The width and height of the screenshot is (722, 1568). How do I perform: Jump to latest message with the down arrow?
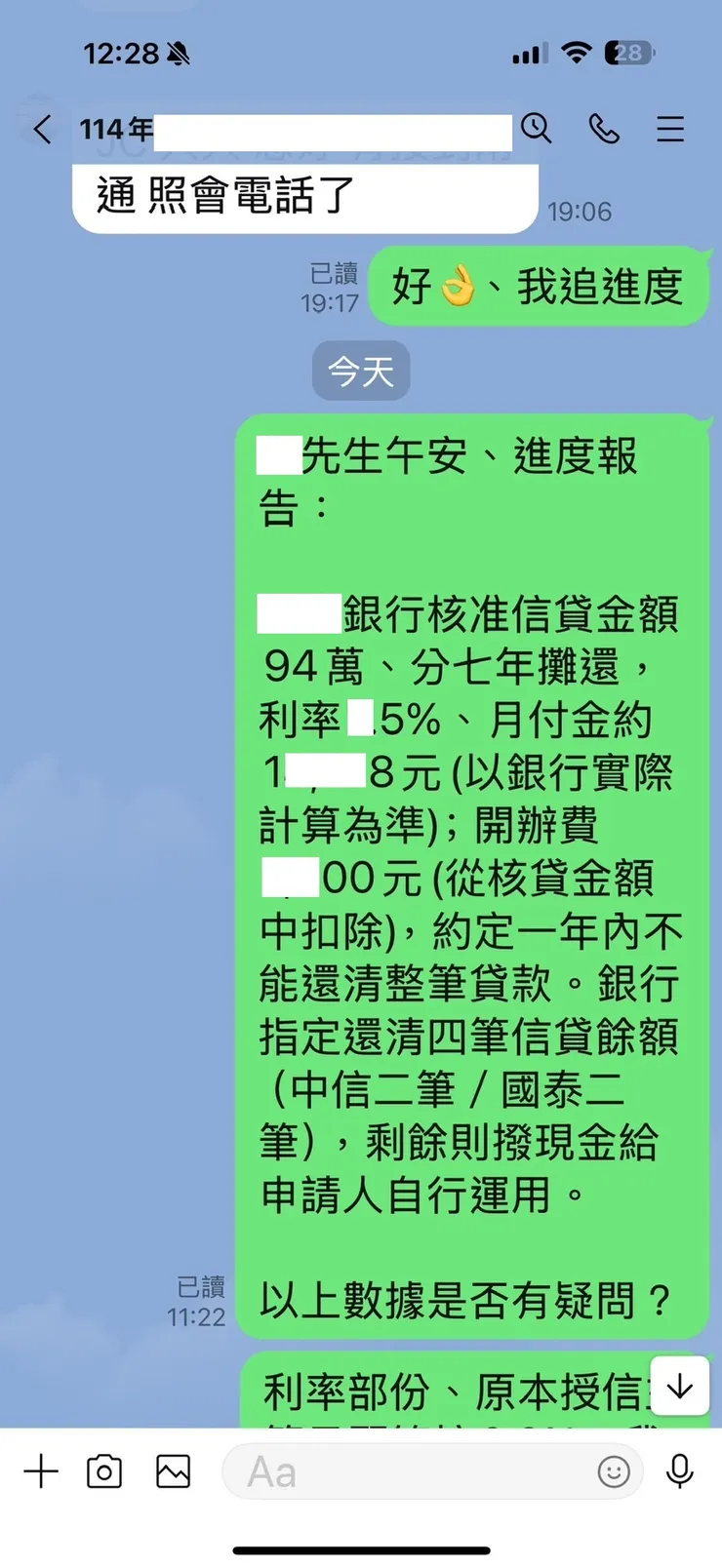680,1386
